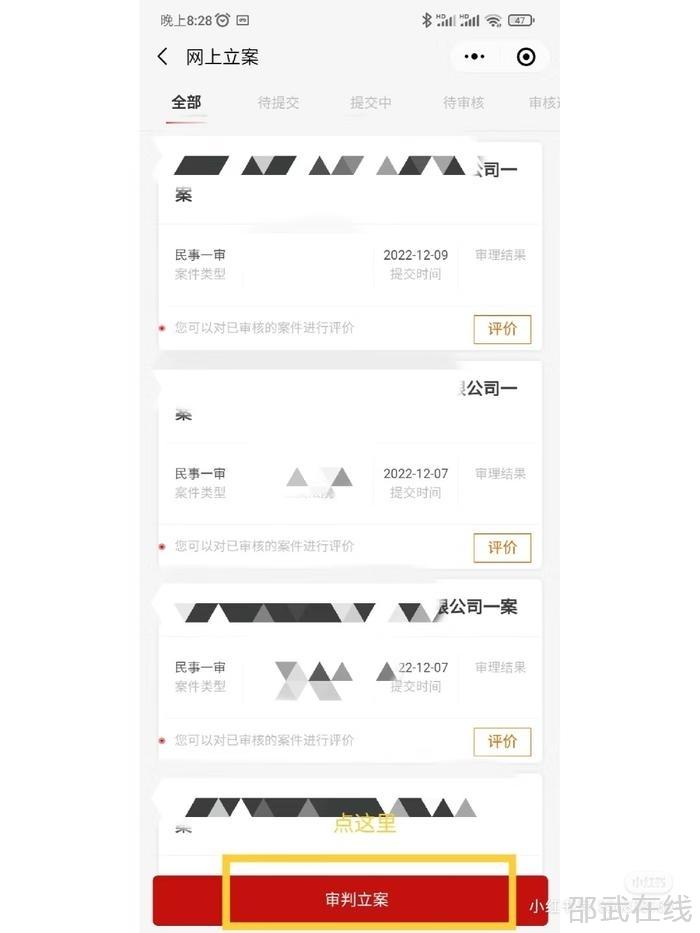Viewport: 700px width, 933px height.
Task: Tap 评价 on the 2022-12-09 case
Action: click(502, 328)
